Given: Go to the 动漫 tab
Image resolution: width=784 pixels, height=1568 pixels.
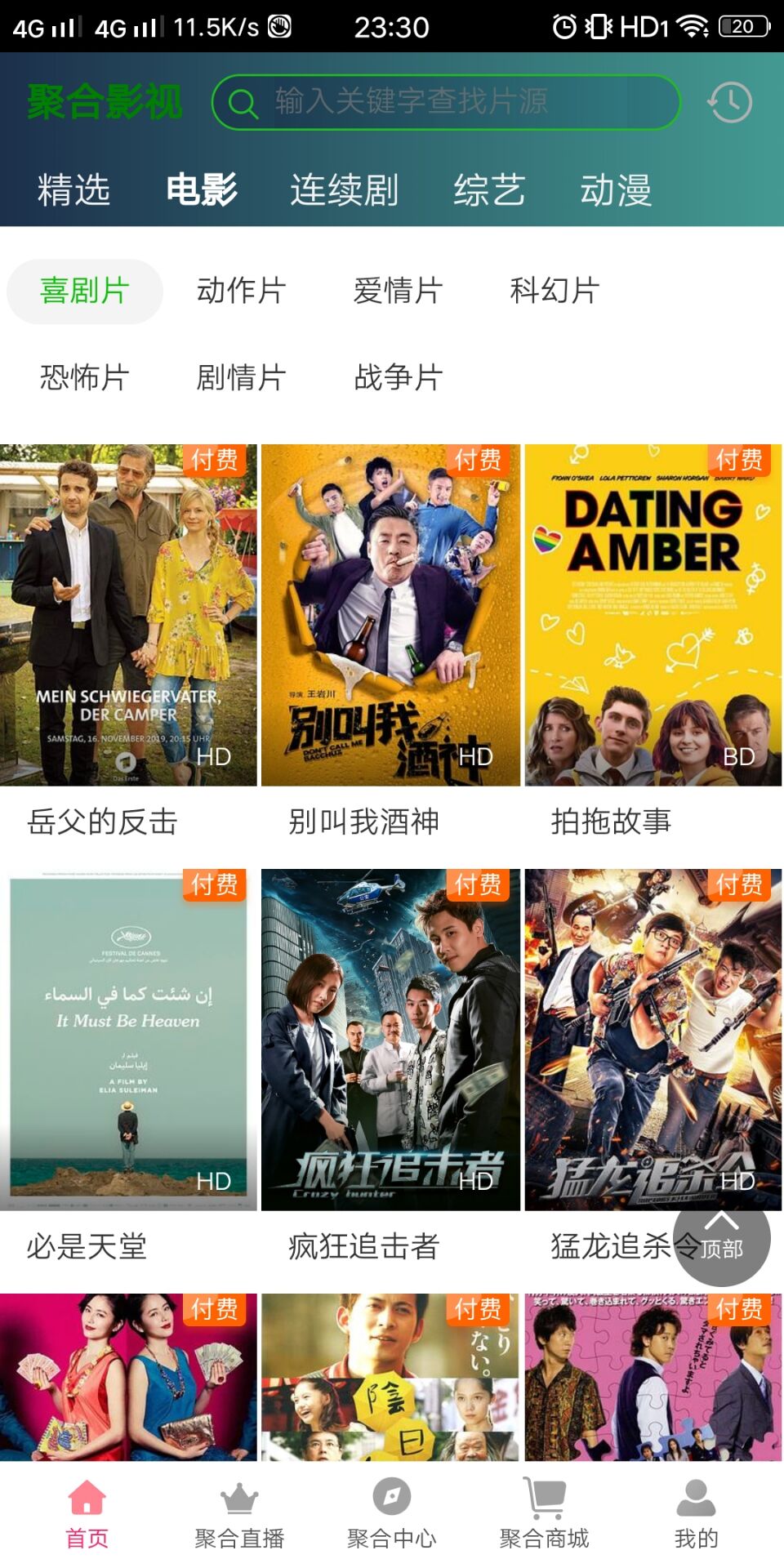Looking at the screenshot, I should pyautogui.click(x=616, y=190).
